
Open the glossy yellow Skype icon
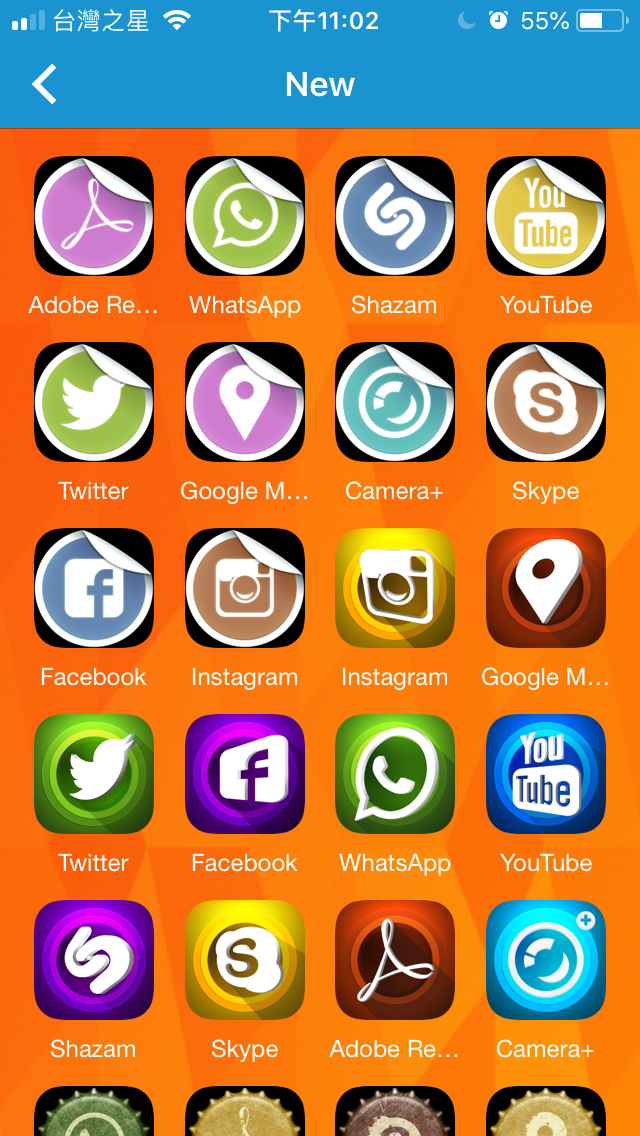pyautogui.click(x=245, y=960)
